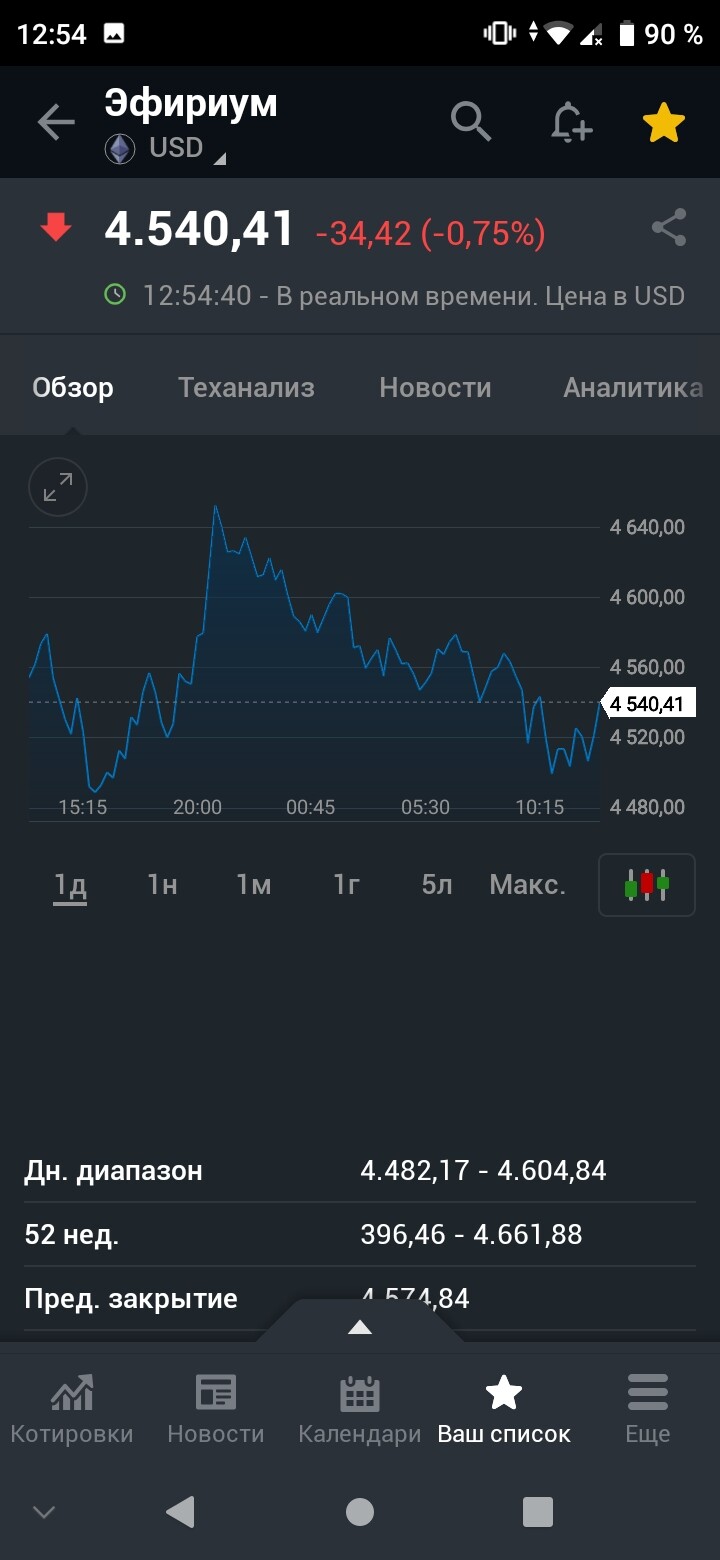Expand the bottom panel arrow
This screenshot has height=1560, width=720.
[360, 1328]
